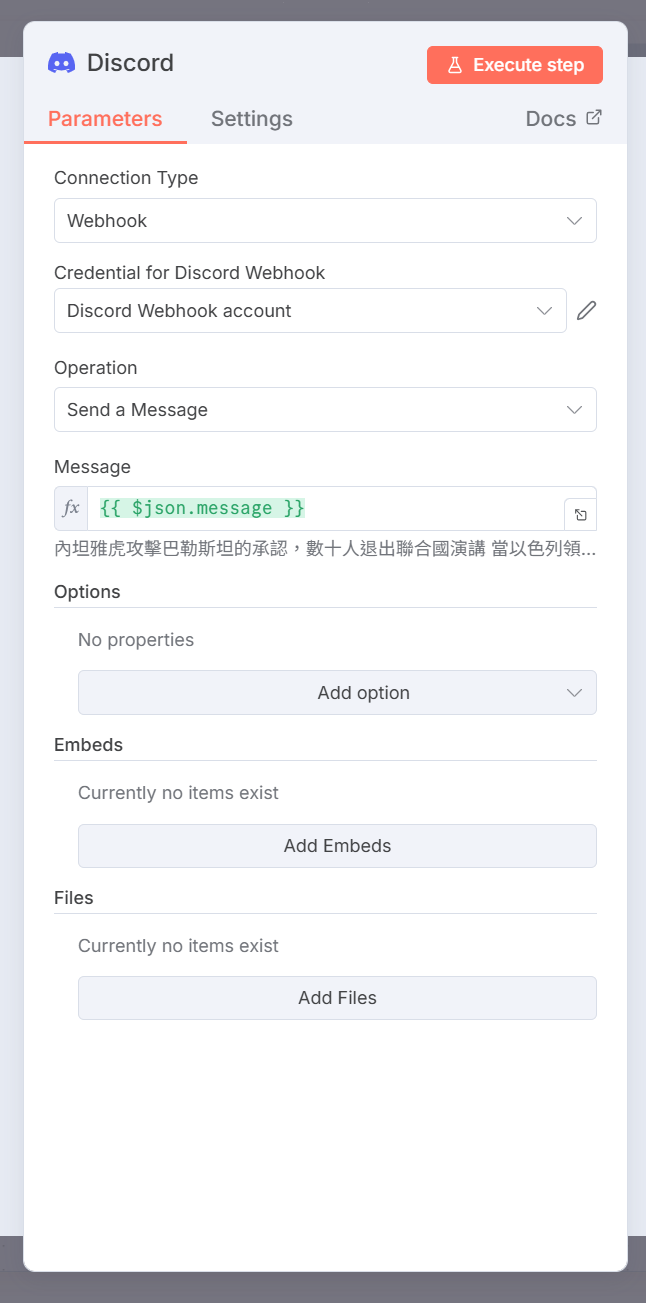Viewport: 646px width, 1303px height.
Task: Select the Parameters tab
Action: pyautogui.click(x=105, y=119)
